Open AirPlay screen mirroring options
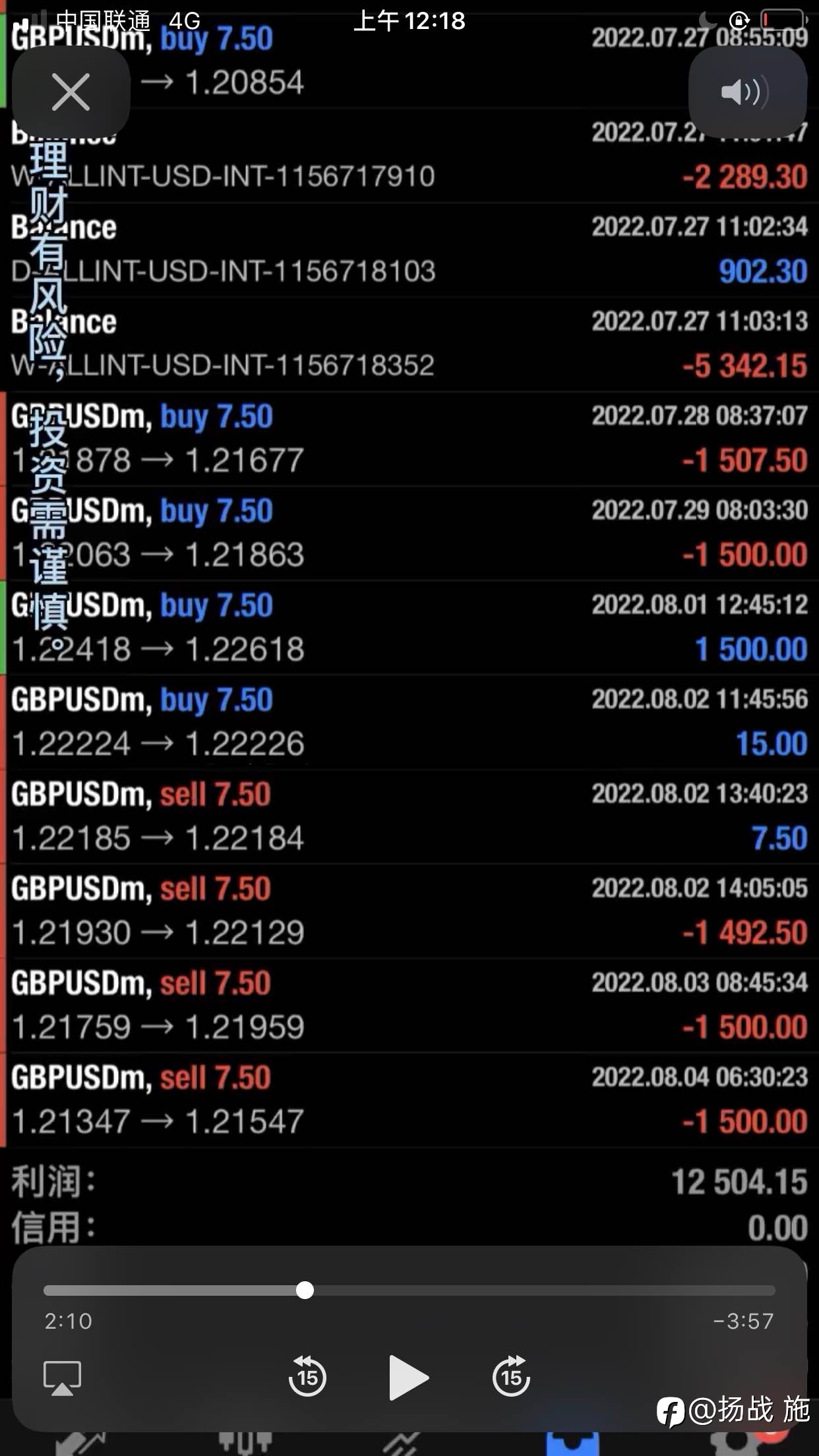The width and height of the screenshot is (819, 1456). click(62, 1378)
